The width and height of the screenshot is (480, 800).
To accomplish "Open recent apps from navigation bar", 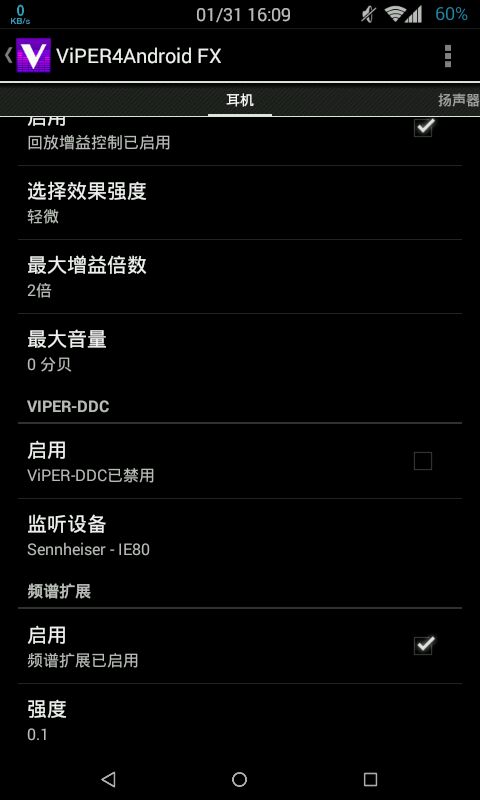I will click(x=370, y=779).
